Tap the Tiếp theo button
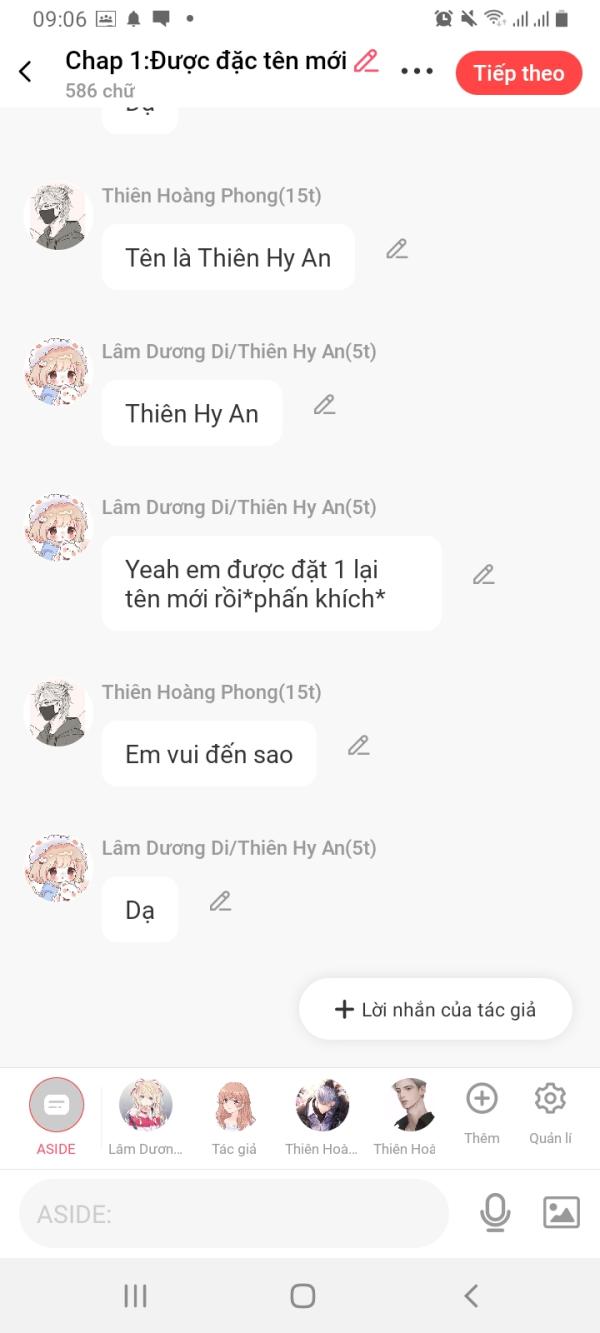Screen dimensions: 600x1333 point(519,73)
